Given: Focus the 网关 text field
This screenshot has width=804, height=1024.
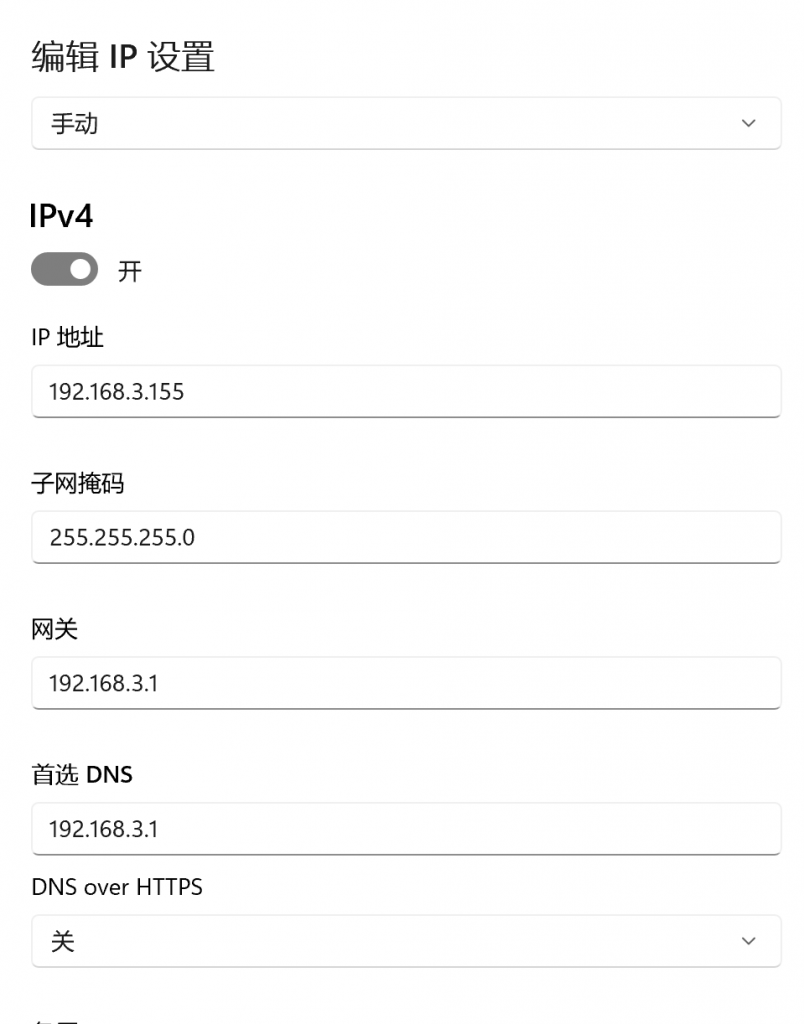Looking at the screenshot, I should 405,683.
